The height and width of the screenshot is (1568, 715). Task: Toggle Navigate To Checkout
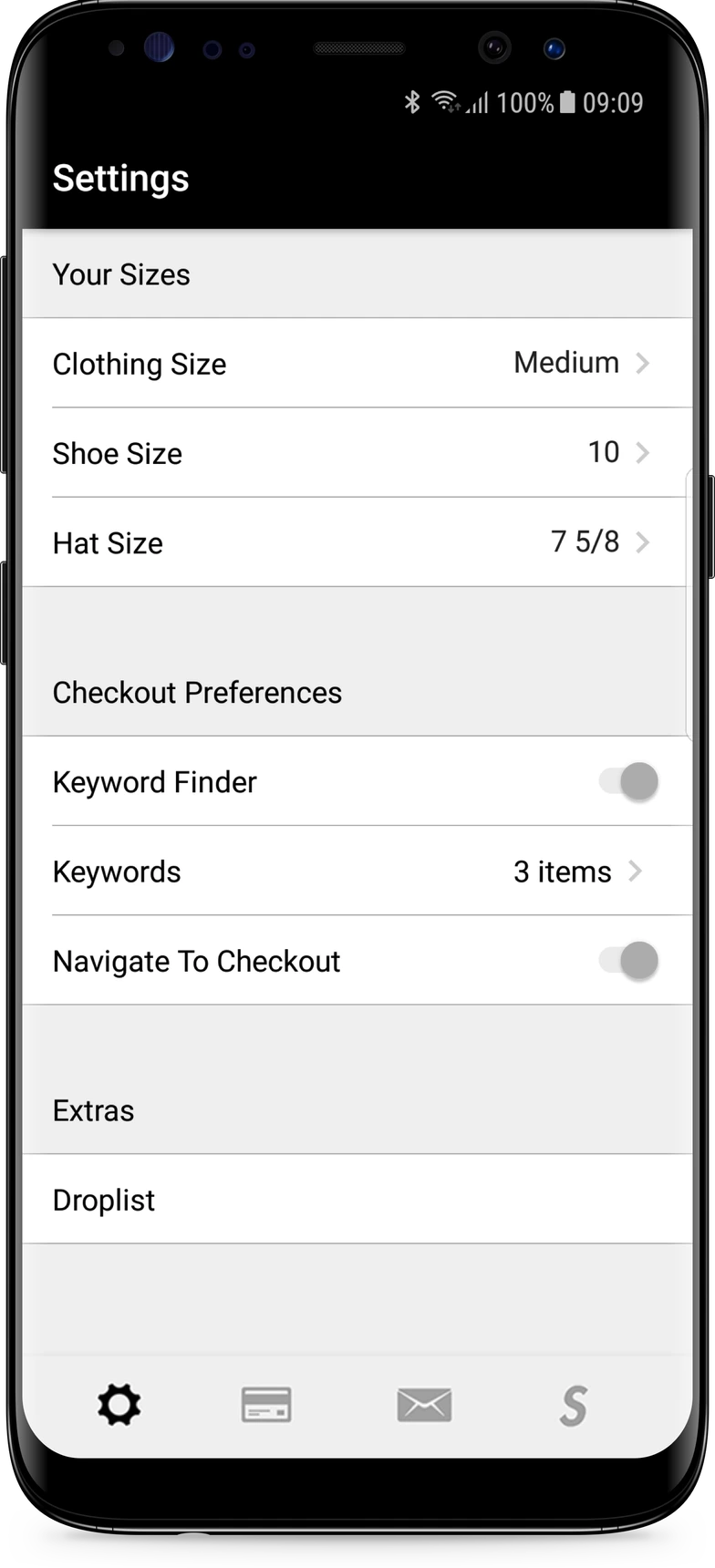(628, 961)
